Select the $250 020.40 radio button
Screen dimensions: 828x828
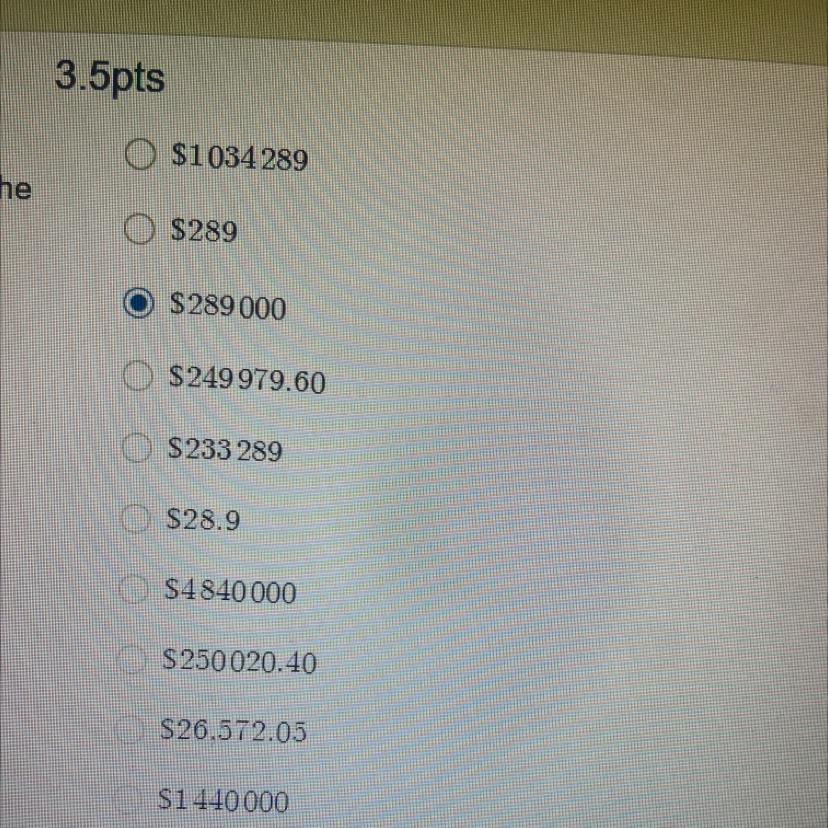(x=132, y=660)
